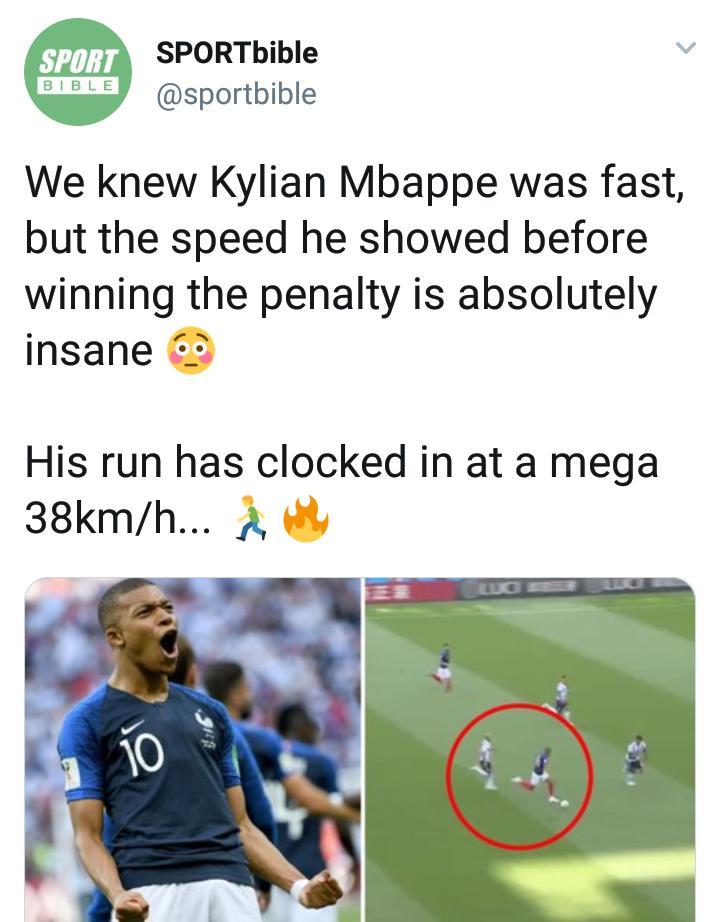Open the Mbappe celebrating photo
This screenshot has width=720, height=922.
(x=193, y=750)
